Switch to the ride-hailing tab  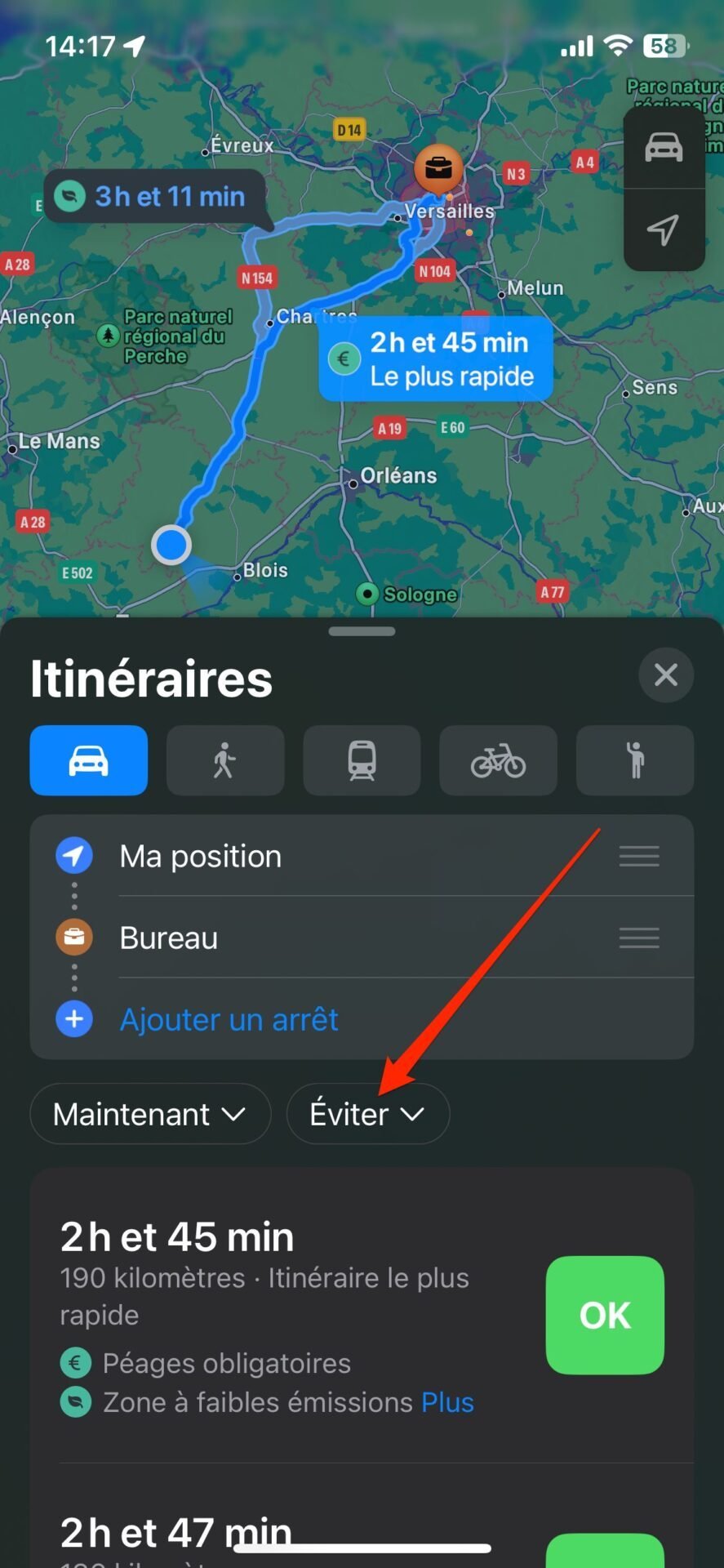pos(635,760)
